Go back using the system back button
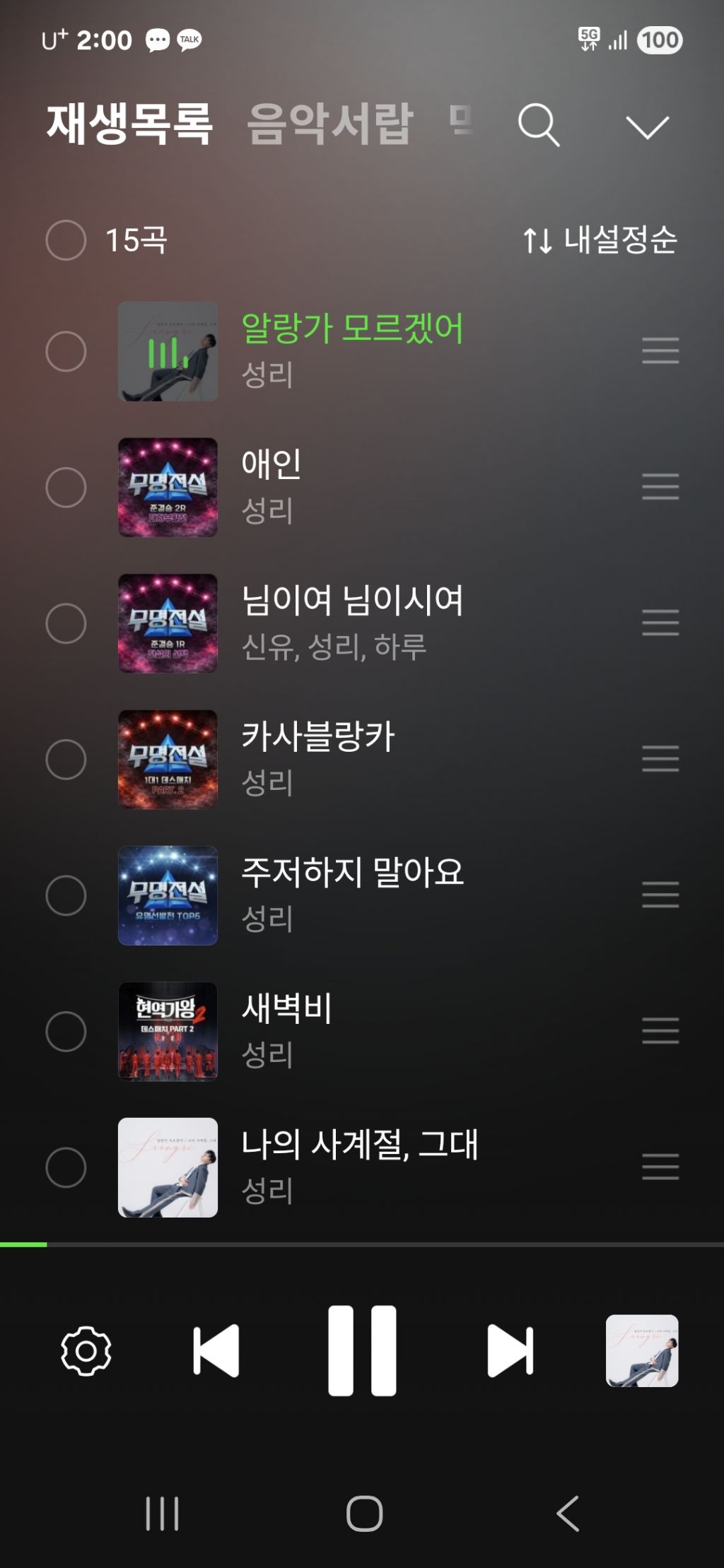 coord(568,1514)
